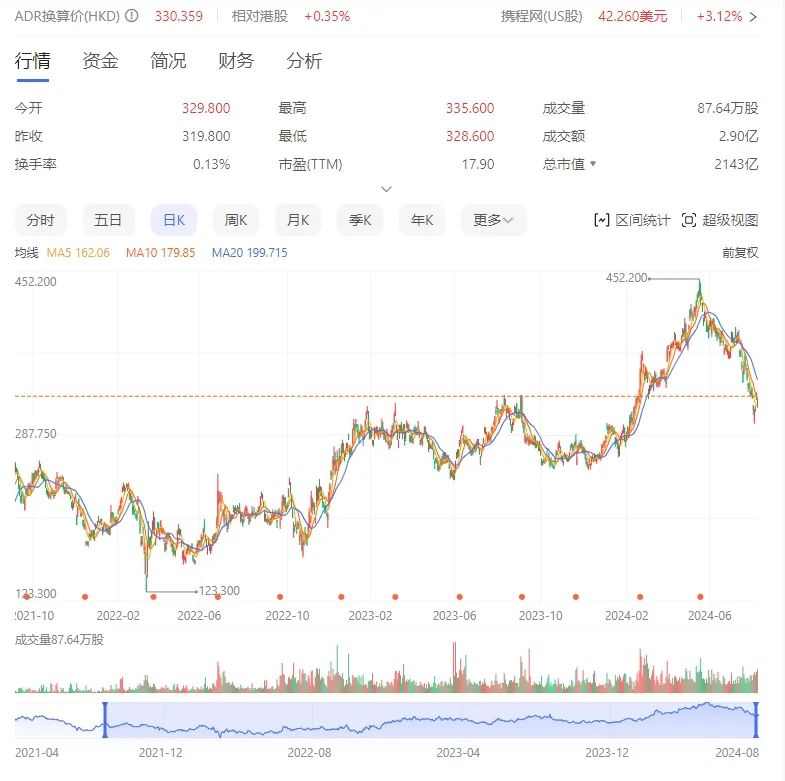Open the 资金 tab
The image size is (785, 781).
coord(100,61)
